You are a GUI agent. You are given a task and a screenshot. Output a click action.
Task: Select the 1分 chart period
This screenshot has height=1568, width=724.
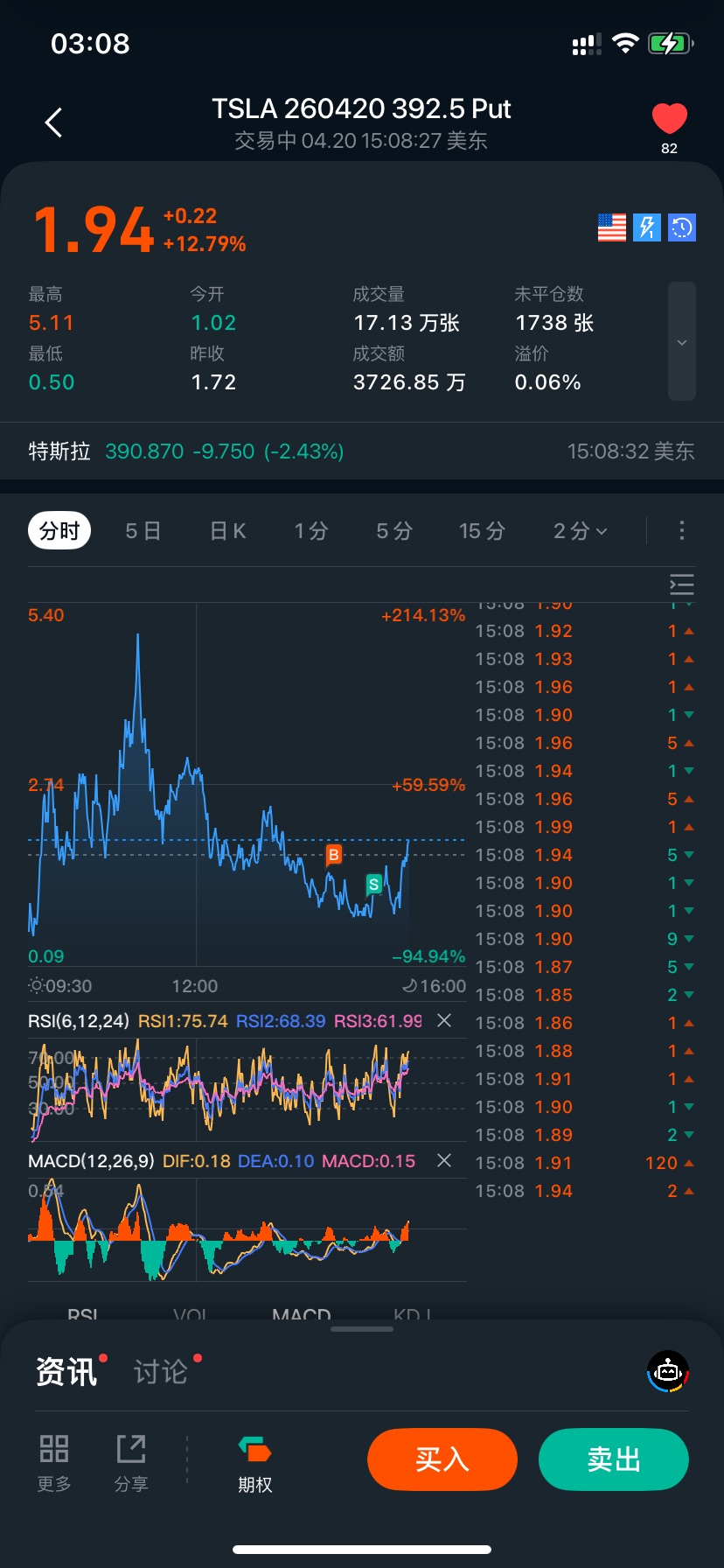point(310,531)
